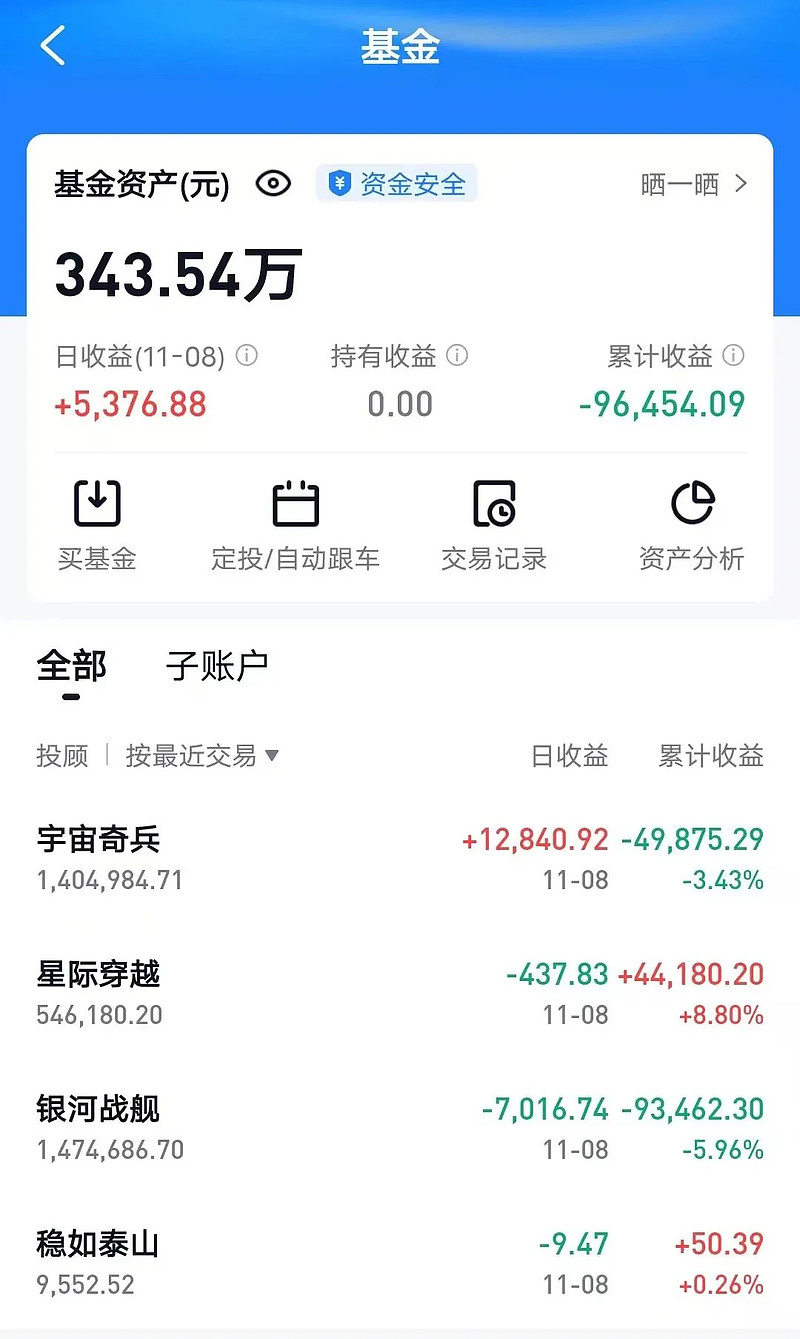Image resolution: width=800 pixels, height=1339 pixels.
Task: Switch to the 子账户 tab
Action: coord(217,666)
